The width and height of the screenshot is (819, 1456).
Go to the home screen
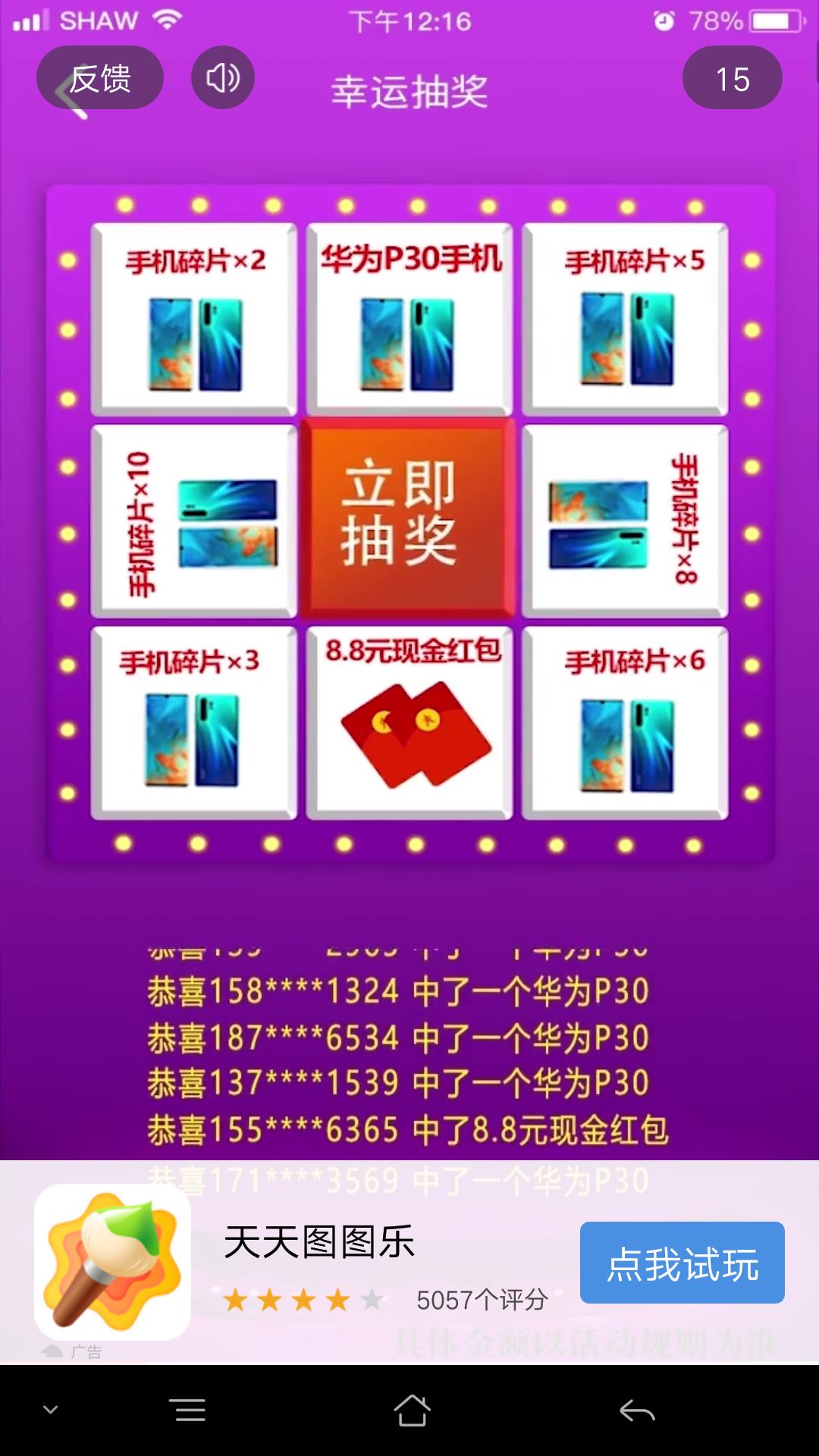412,1410
